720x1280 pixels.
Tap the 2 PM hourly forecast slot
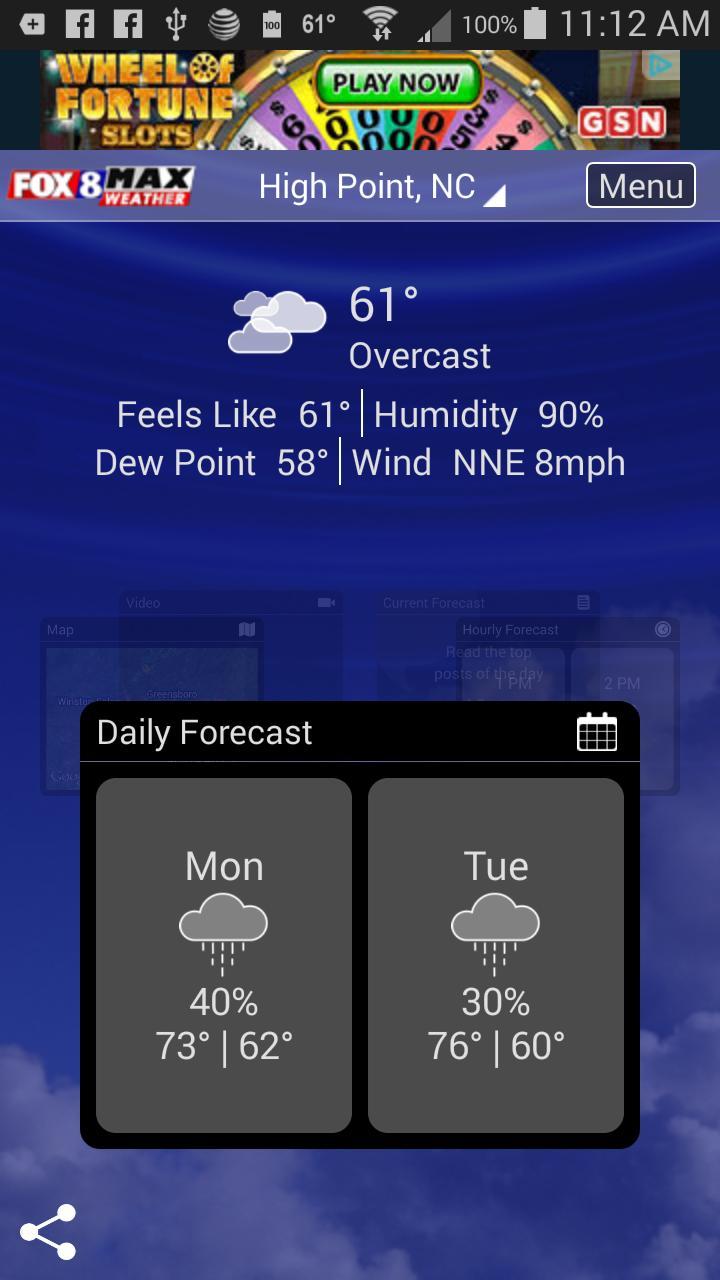(x=624, y=684)
